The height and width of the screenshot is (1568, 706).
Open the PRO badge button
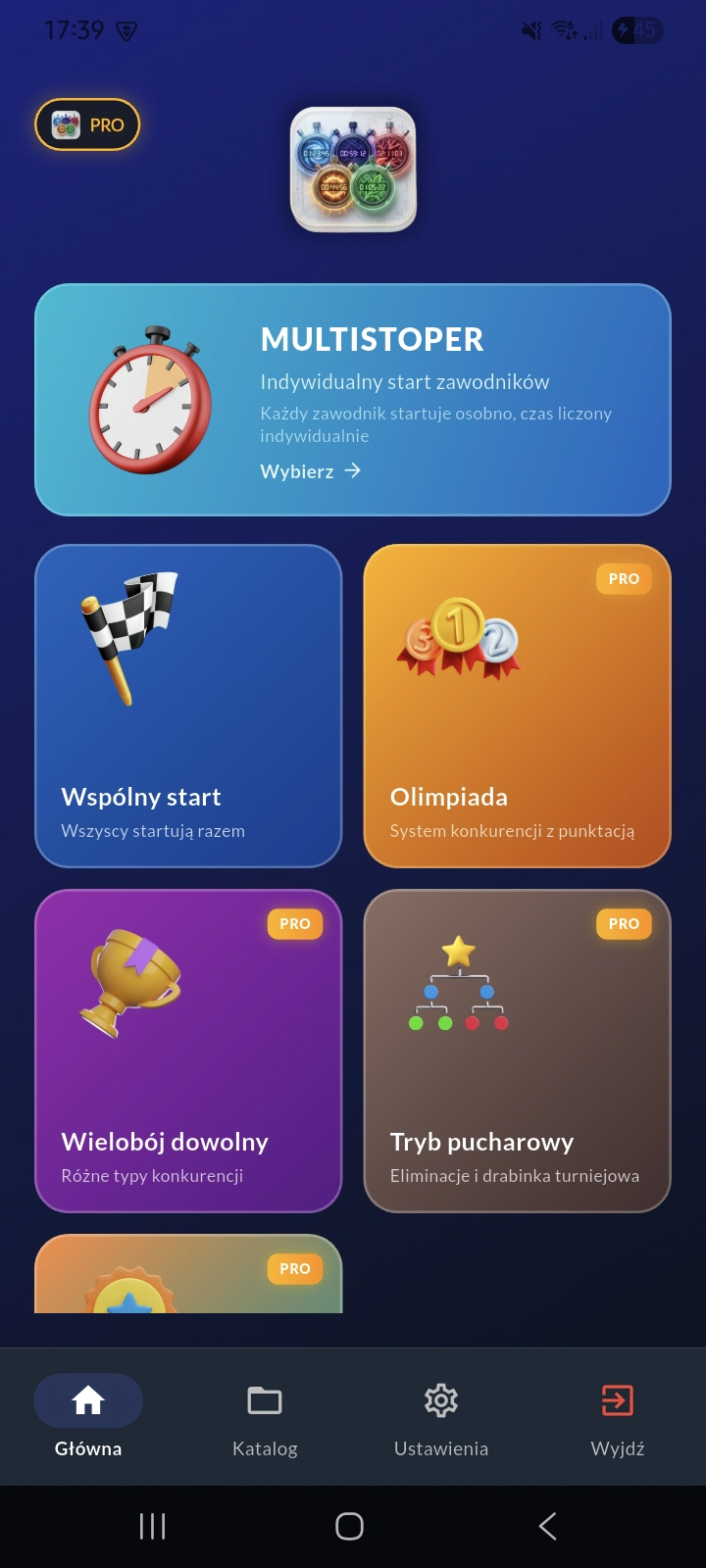point(87,124)
